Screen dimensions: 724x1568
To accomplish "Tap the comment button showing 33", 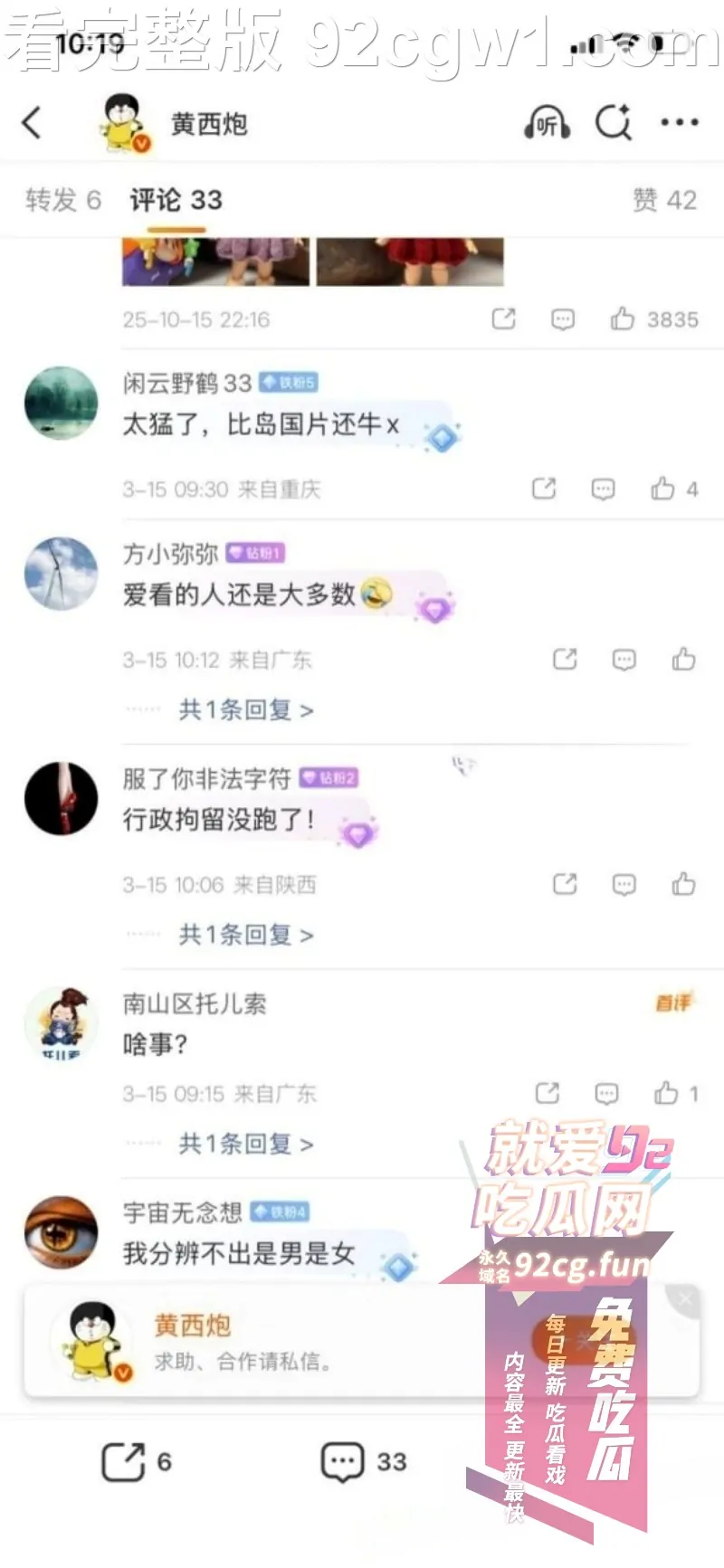I will point(364,1461).
